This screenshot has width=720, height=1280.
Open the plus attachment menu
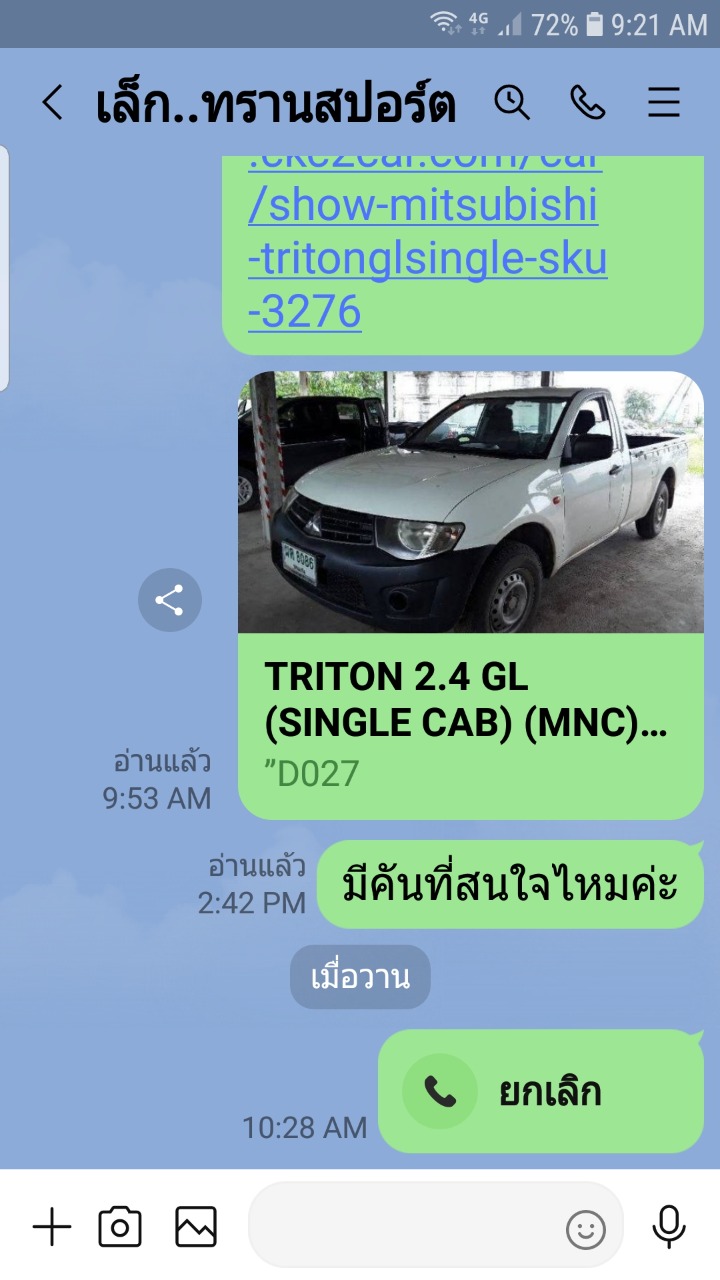coord(52,1226)
